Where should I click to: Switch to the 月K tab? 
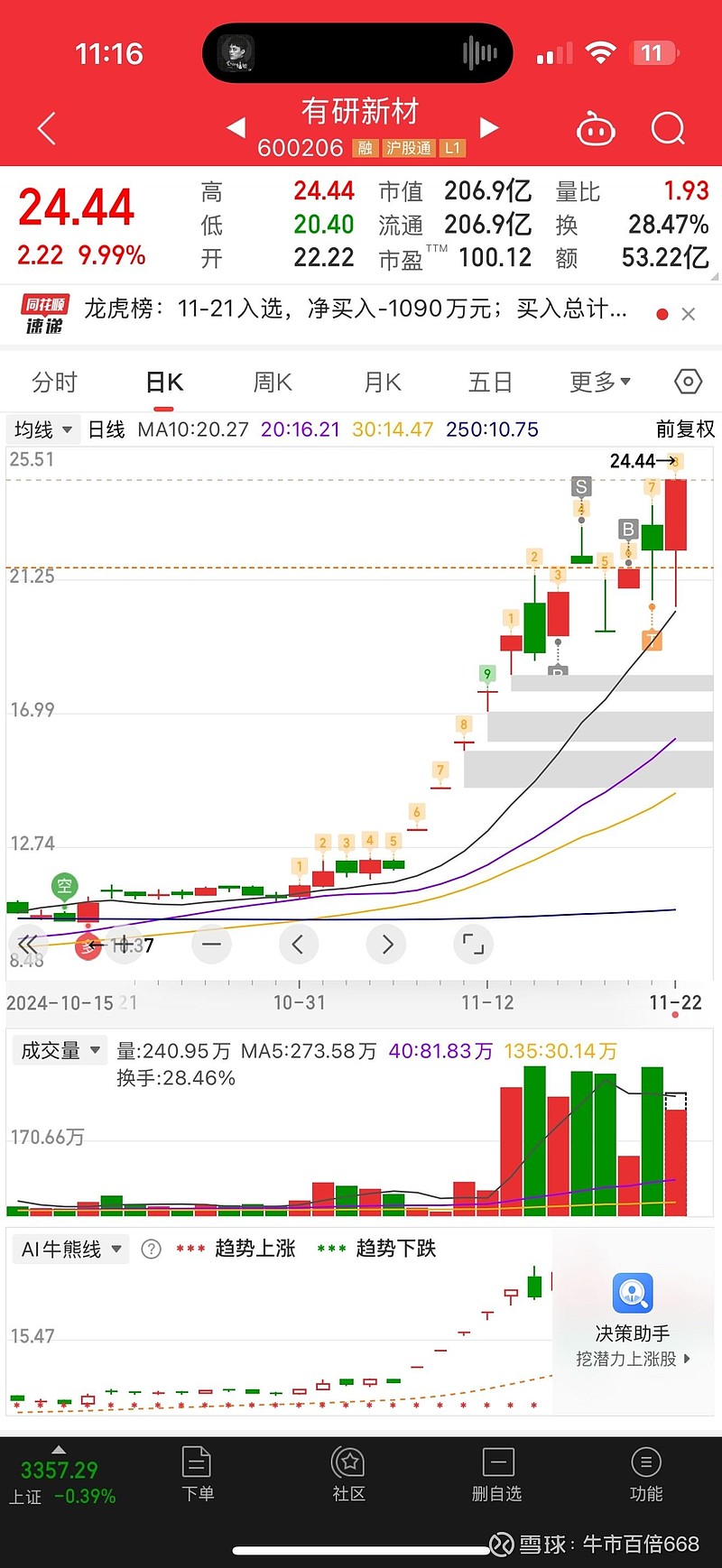383,383
